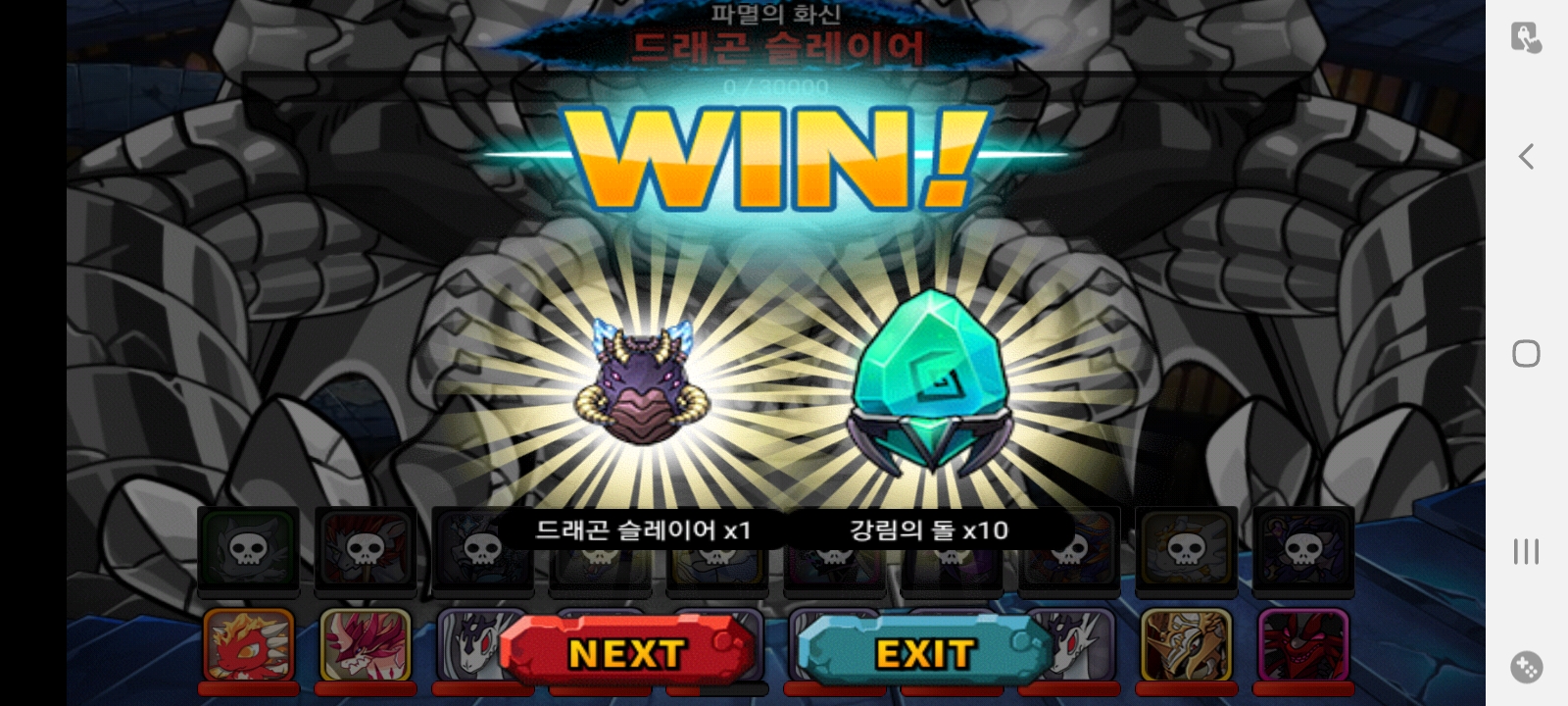Open the recent apps view

1526,551
